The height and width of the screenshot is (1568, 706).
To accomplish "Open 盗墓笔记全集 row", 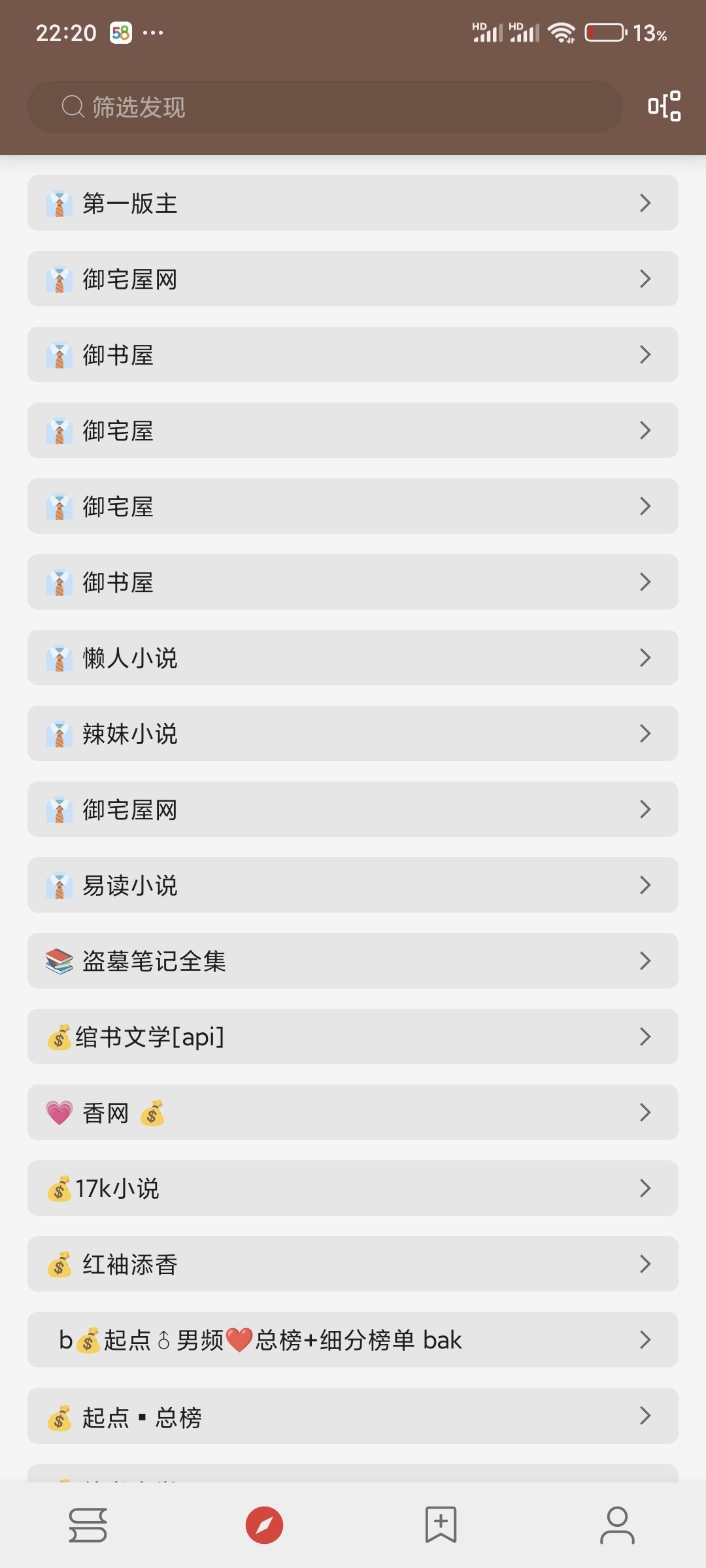I will point(353,961).
